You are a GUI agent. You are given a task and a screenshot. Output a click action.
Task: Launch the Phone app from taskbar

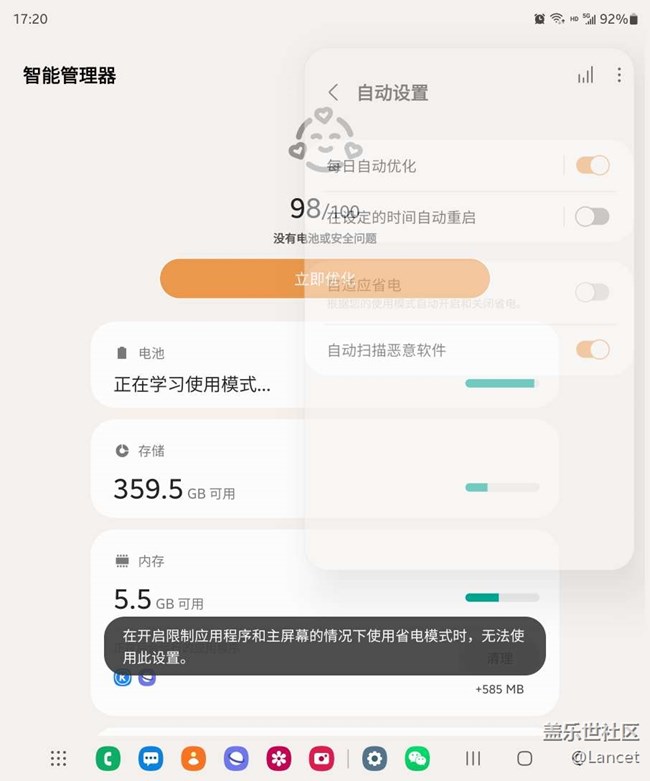pyautogui.click(x=108, y=758)
